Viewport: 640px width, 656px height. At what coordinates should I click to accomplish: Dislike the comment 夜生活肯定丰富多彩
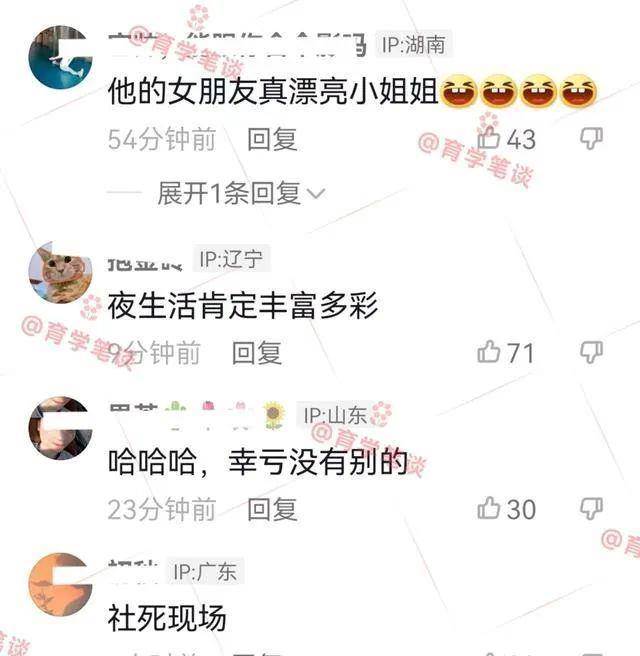click(592, 352)
